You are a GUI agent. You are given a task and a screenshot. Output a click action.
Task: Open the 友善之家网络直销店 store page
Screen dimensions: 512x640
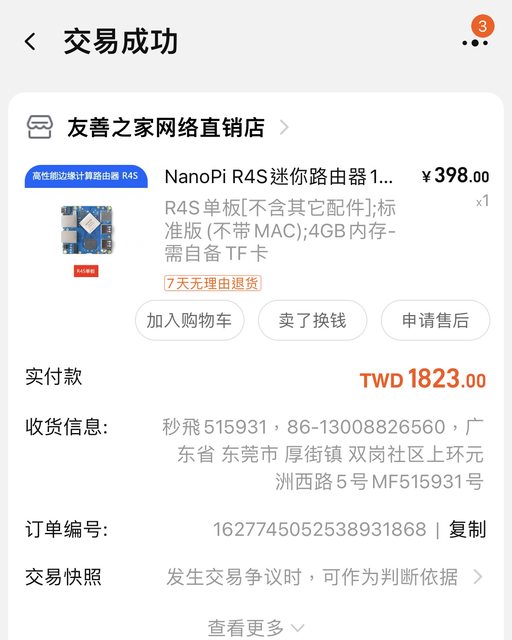pos(157,127)
